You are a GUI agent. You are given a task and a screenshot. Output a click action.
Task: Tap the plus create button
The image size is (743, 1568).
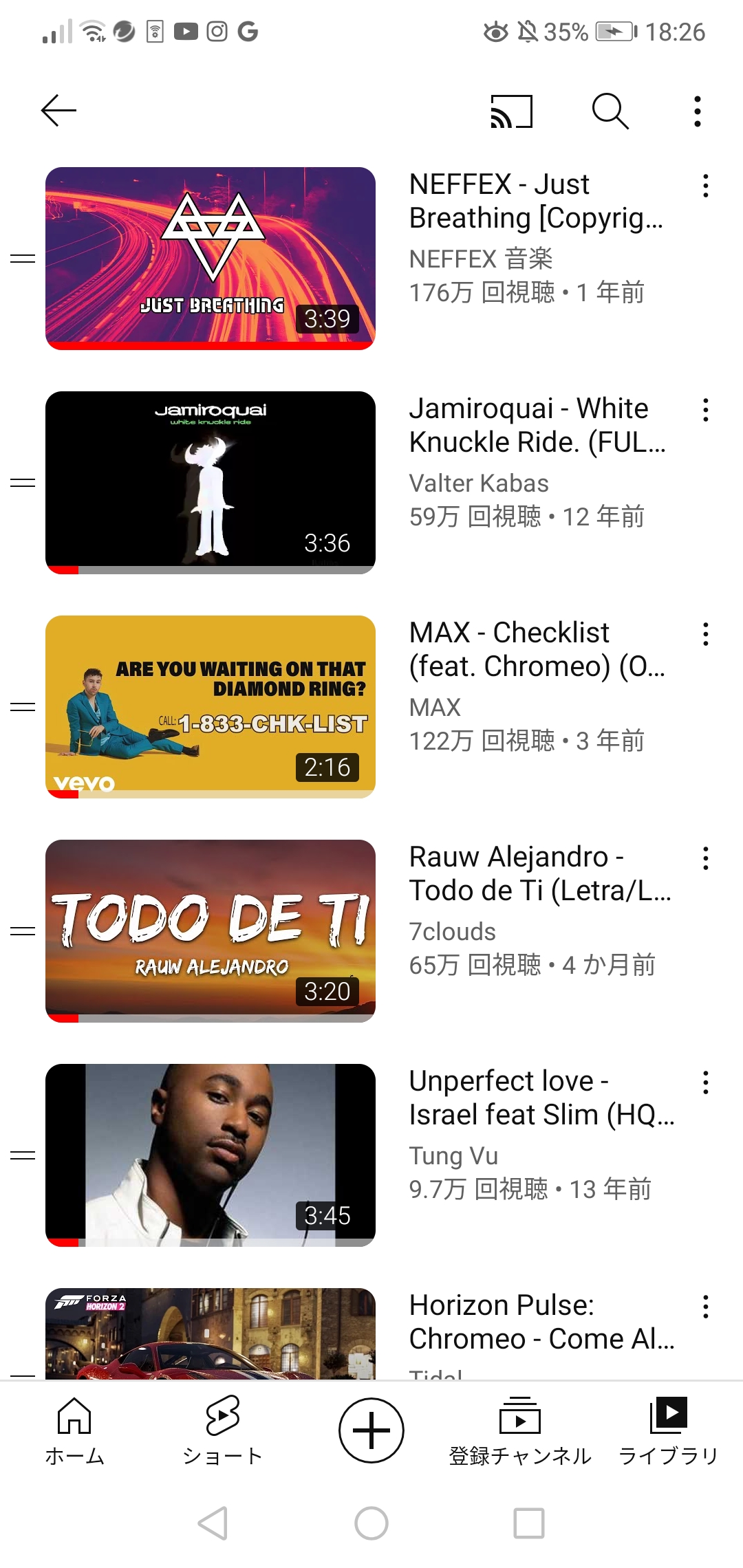[371, 1430]
